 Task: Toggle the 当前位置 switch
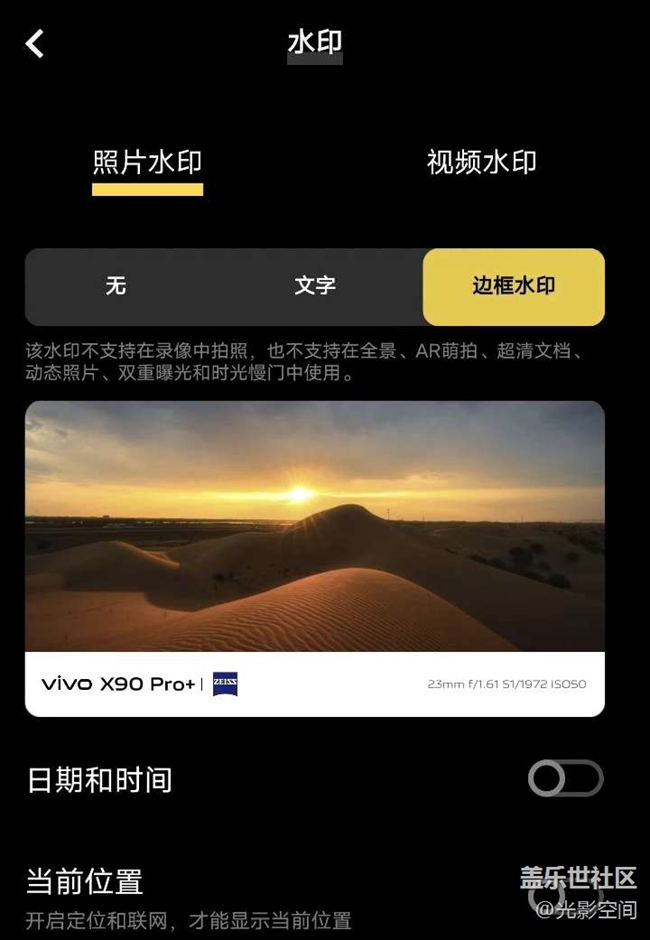coord(565,893)
